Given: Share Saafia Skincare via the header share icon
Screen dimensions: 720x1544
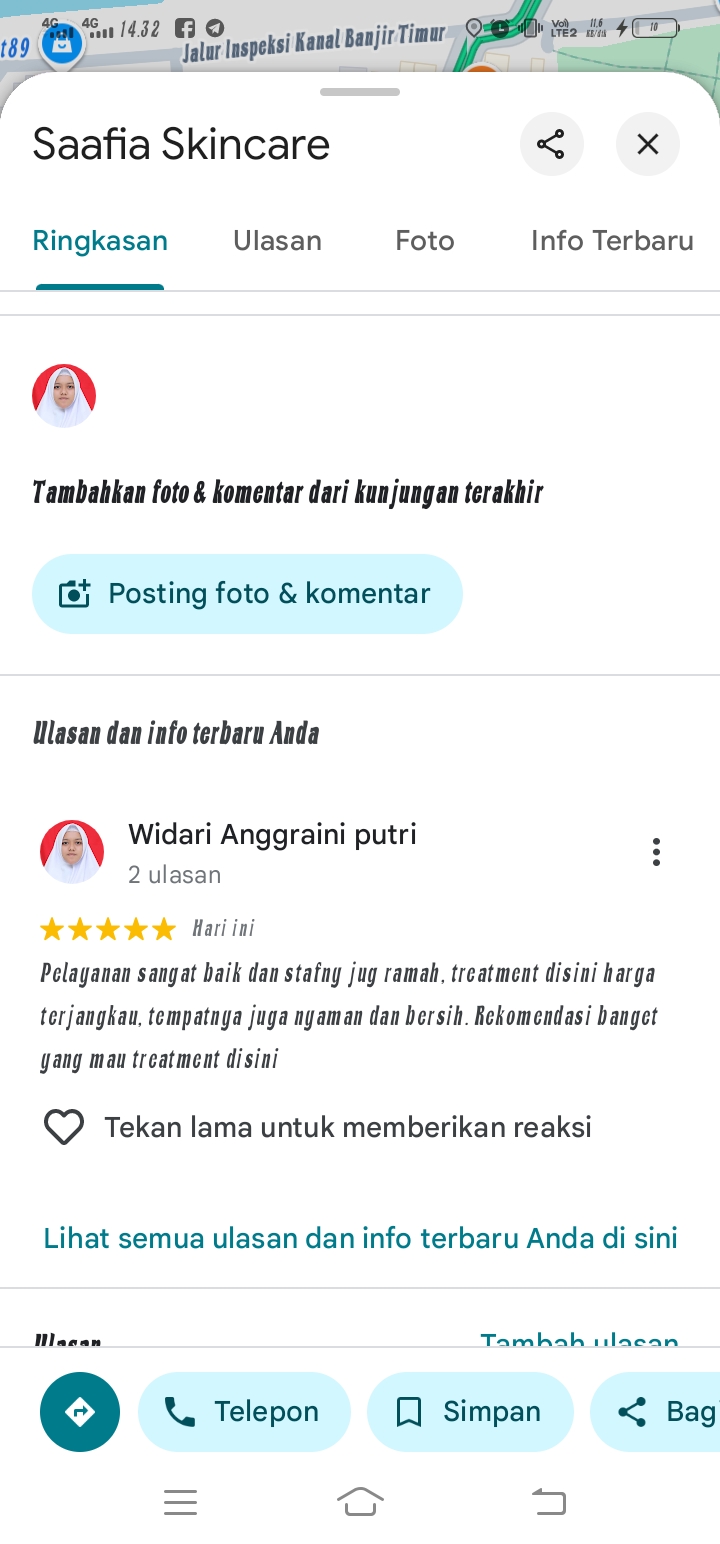Looking at the screenshot, I should coord(551,144).
